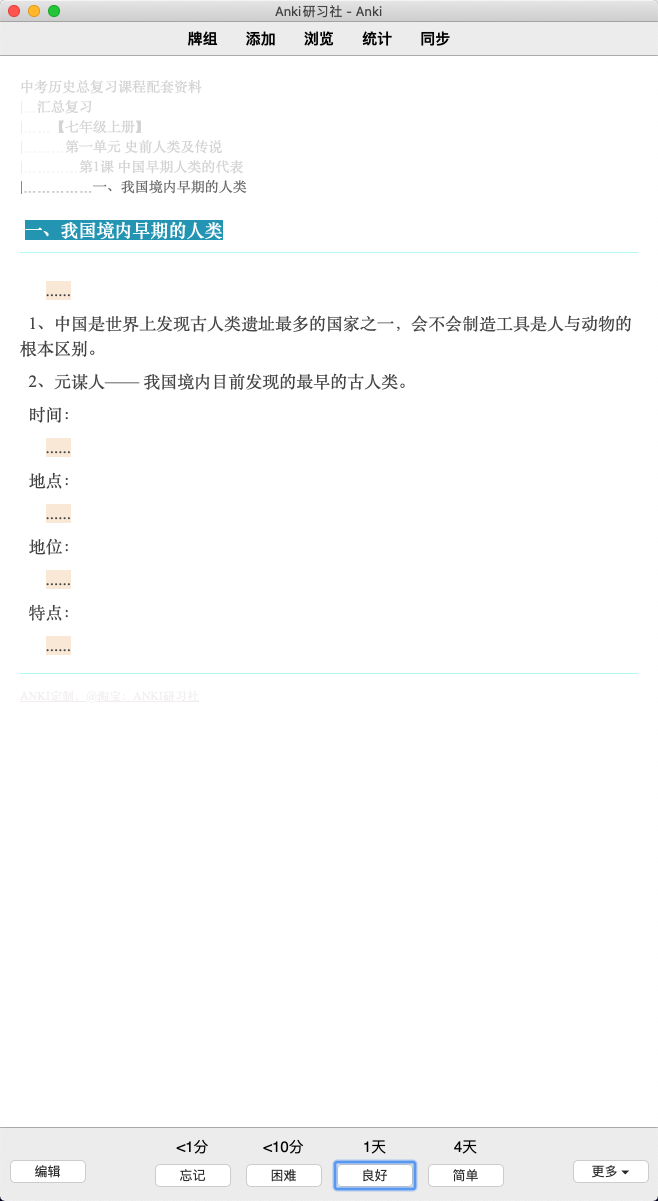
Task: Reveal the hidden answer under 地点
Action: (58, 514)
